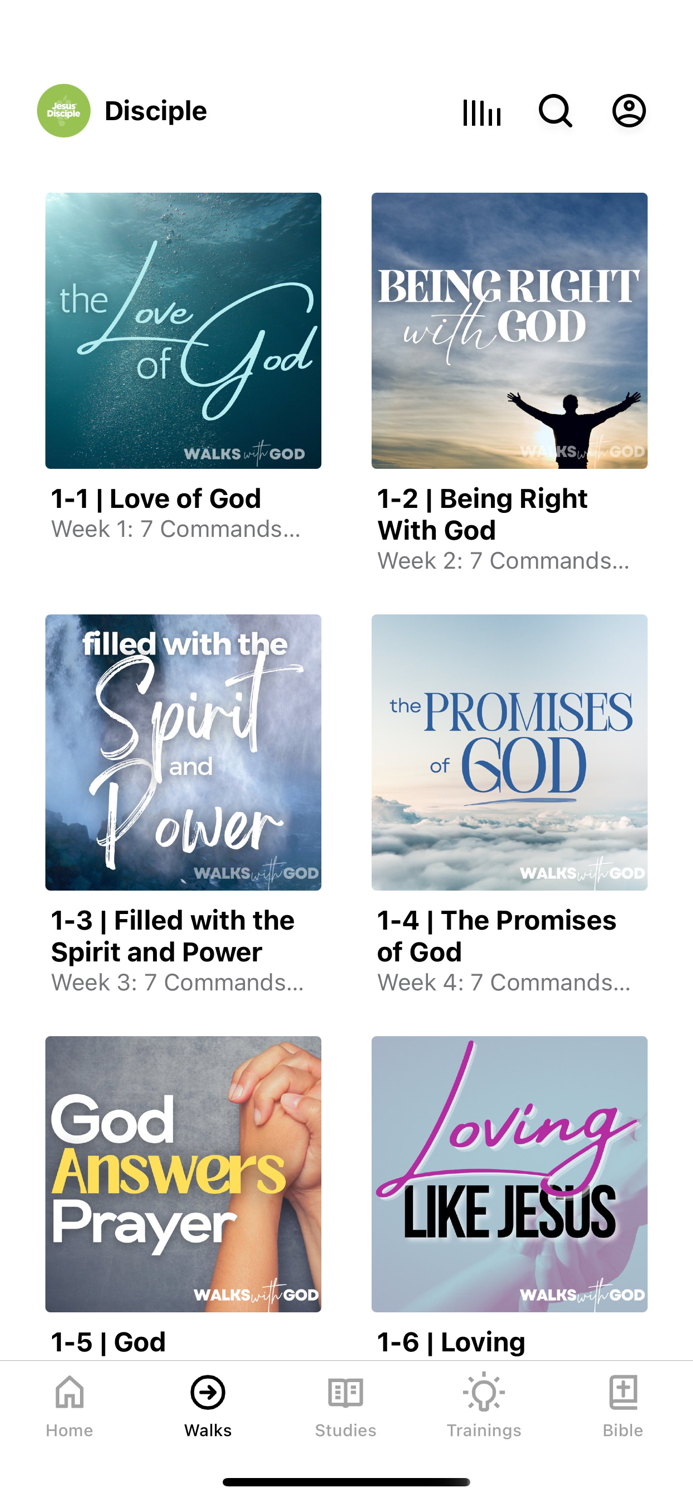Open the search icon
693x1500 pixels.
click(x=555, y=111)
